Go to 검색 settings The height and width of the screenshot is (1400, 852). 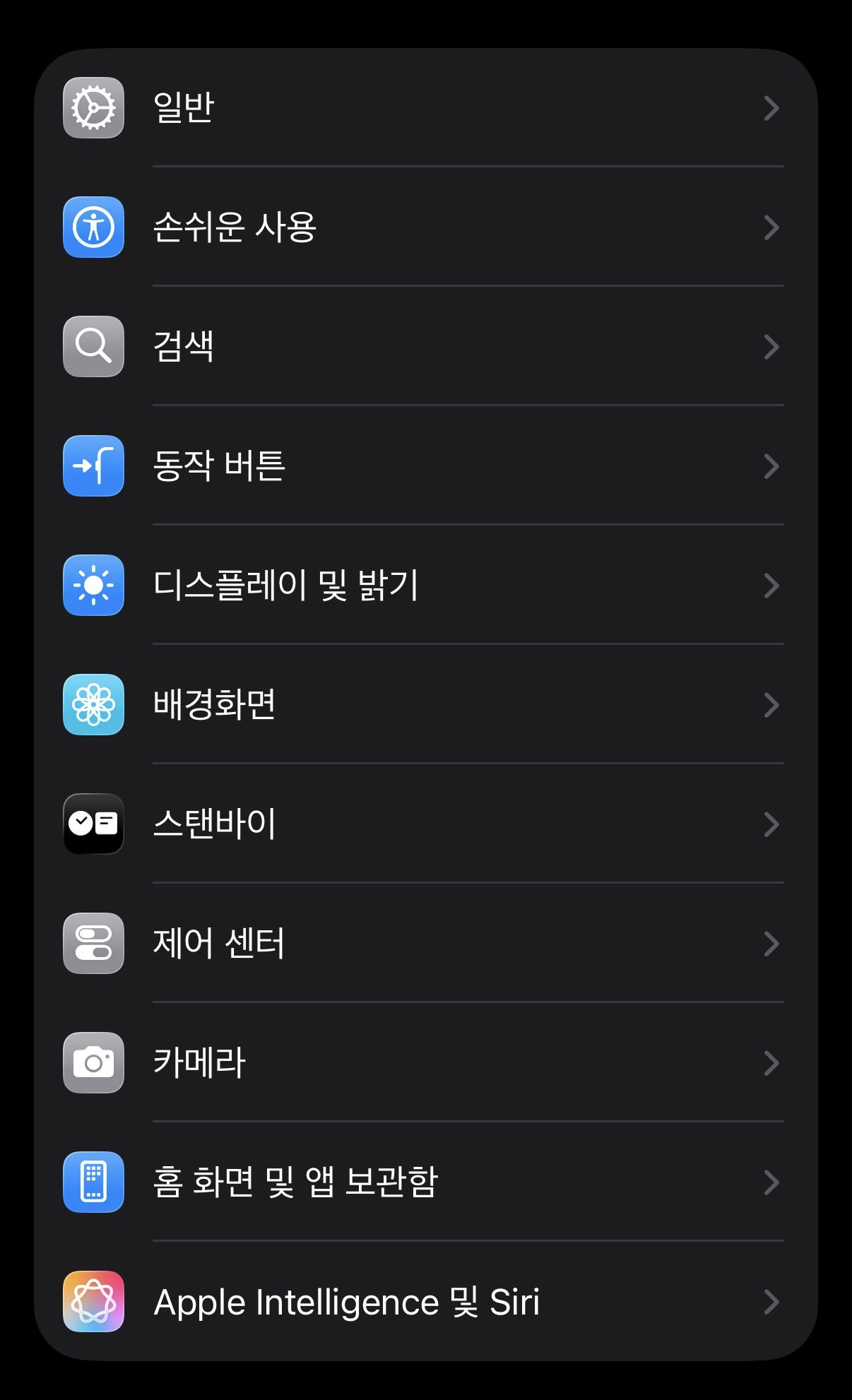click(426, 346)
